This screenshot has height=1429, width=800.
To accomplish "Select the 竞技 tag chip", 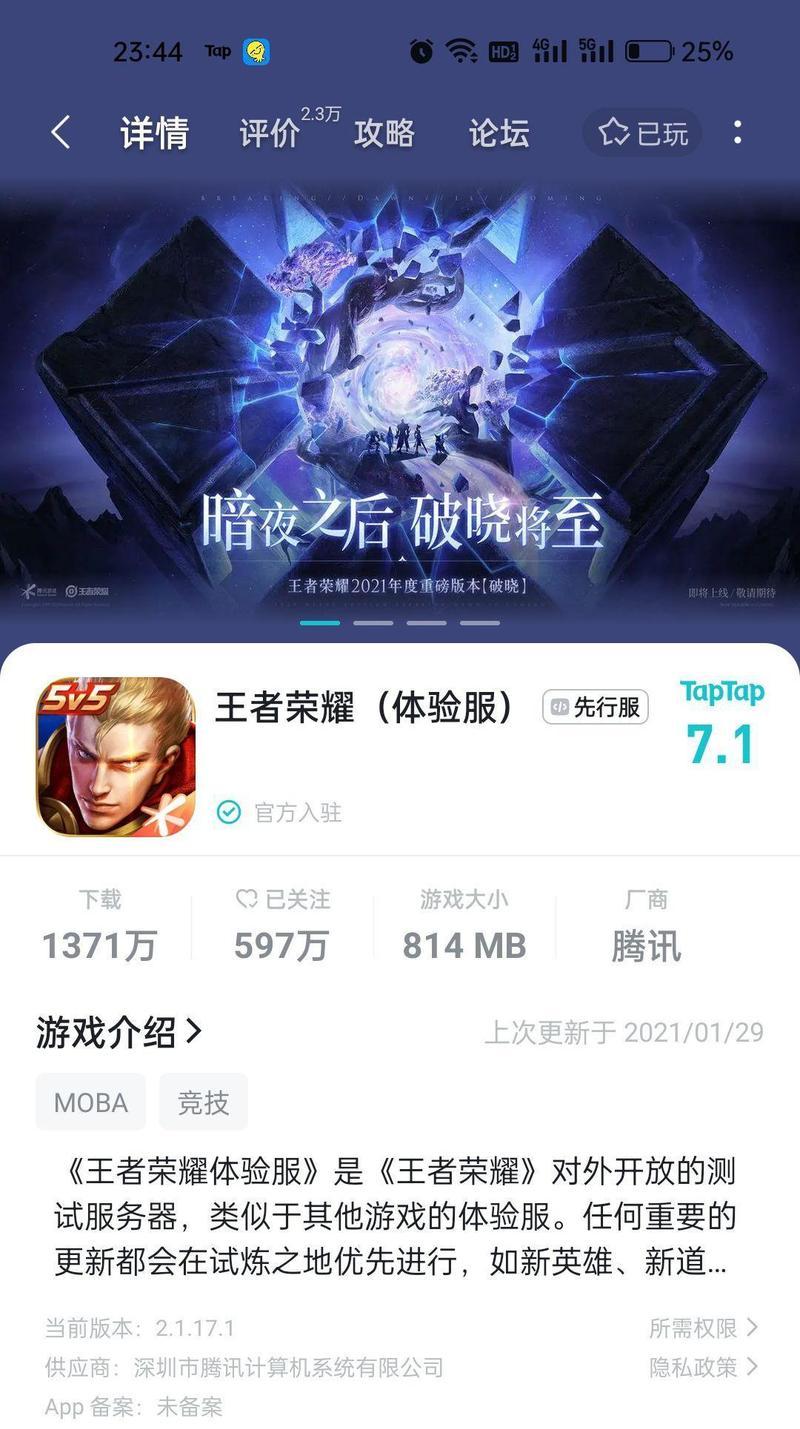I will click(203, 1102).
